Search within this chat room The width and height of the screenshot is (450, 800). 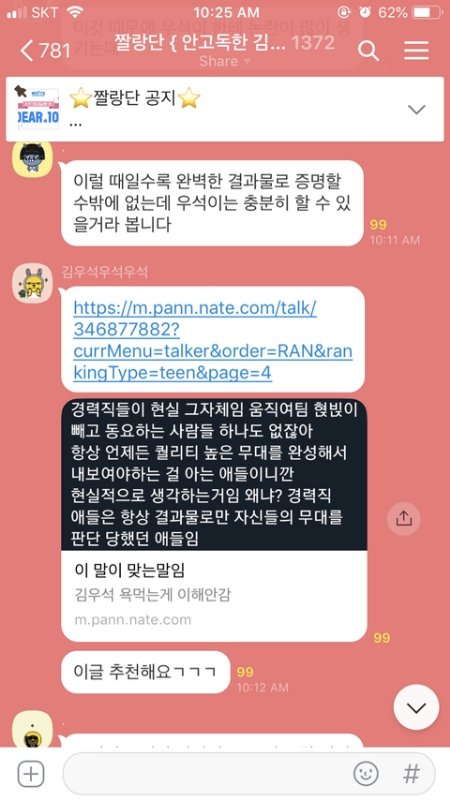(x=368, y=51)
